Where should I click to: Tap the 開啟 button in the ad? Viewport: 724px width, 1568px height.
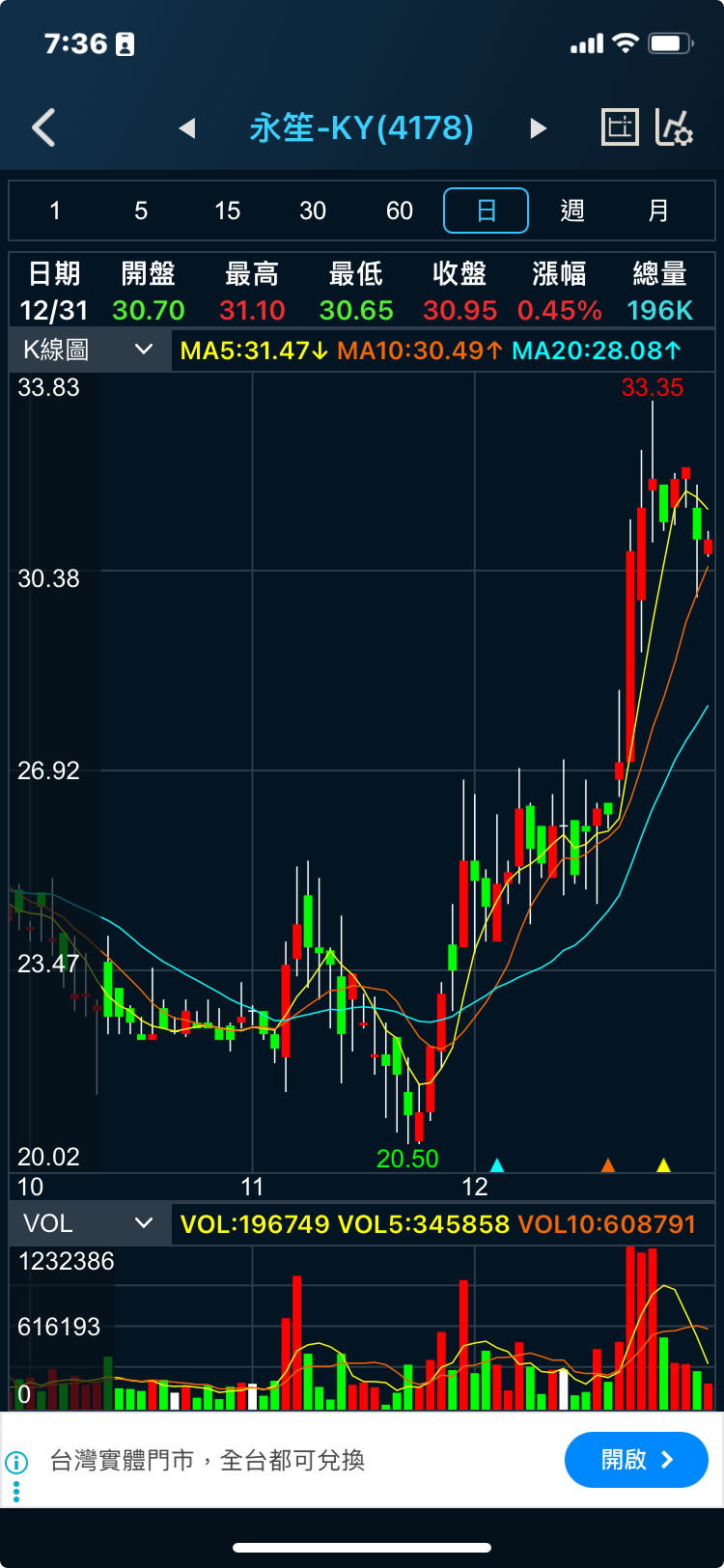point(636,1460)
